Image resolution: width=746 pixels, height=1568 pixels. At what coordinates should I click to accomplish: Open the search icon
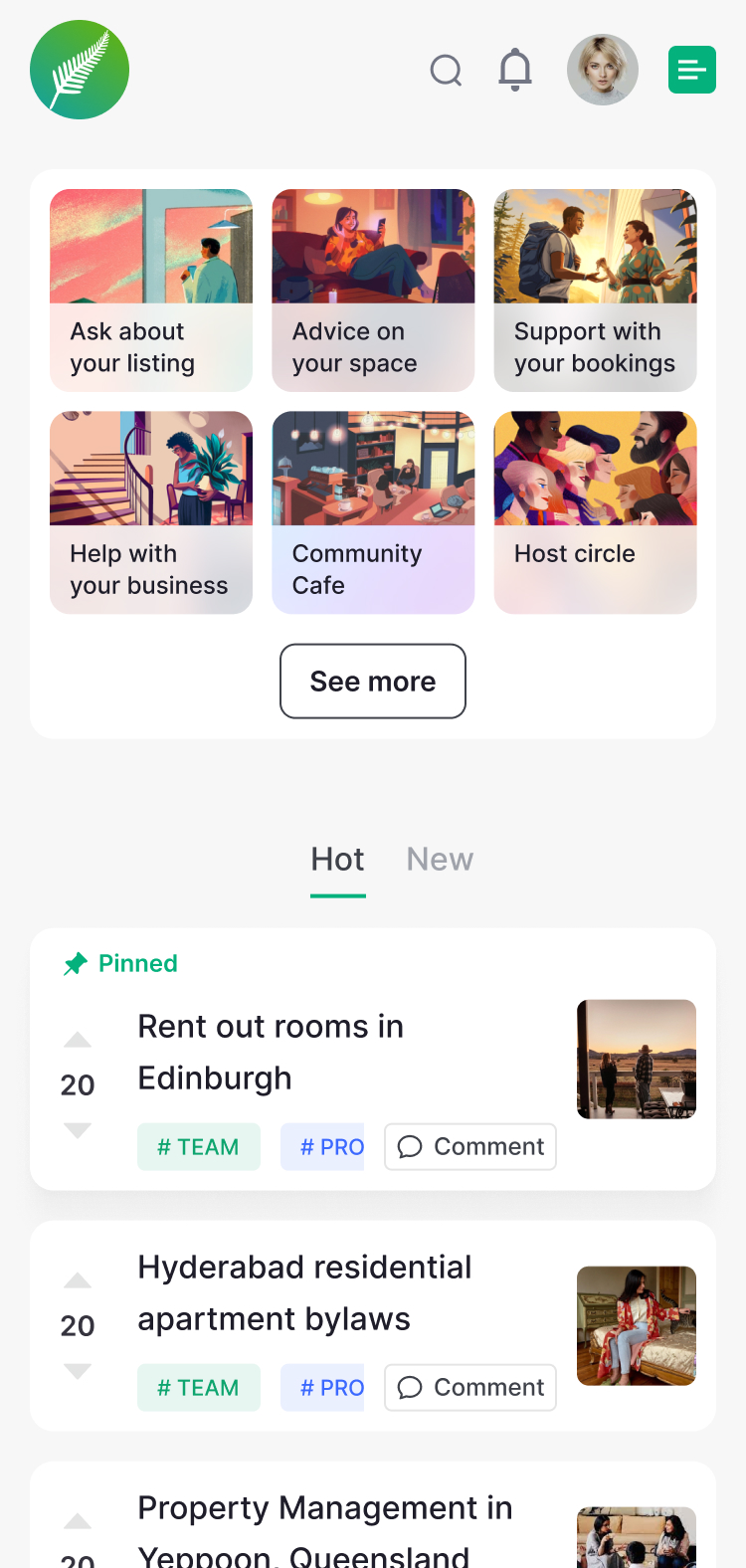click(446, 71)
